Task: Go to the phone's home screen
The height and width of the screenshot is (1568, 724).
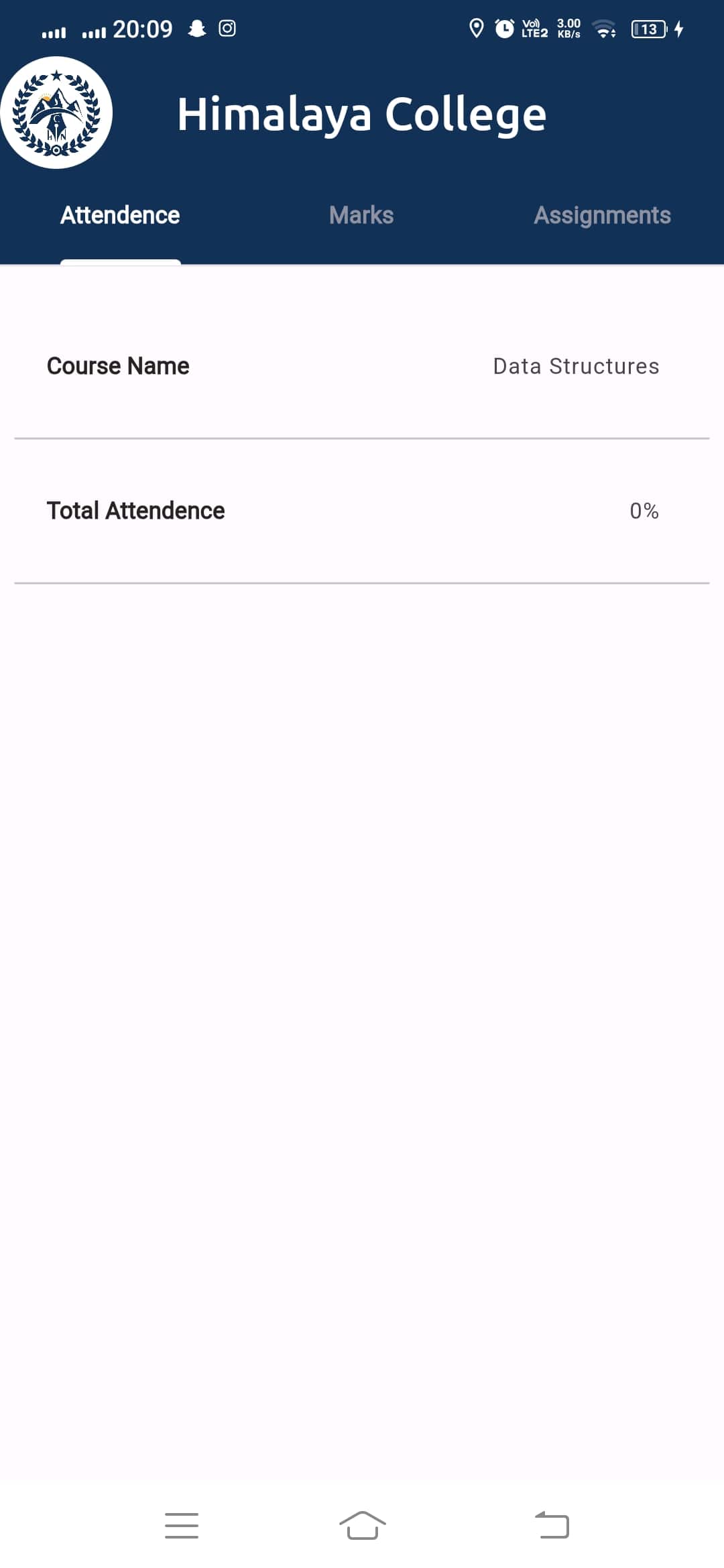Action: tap(362, 1525)
